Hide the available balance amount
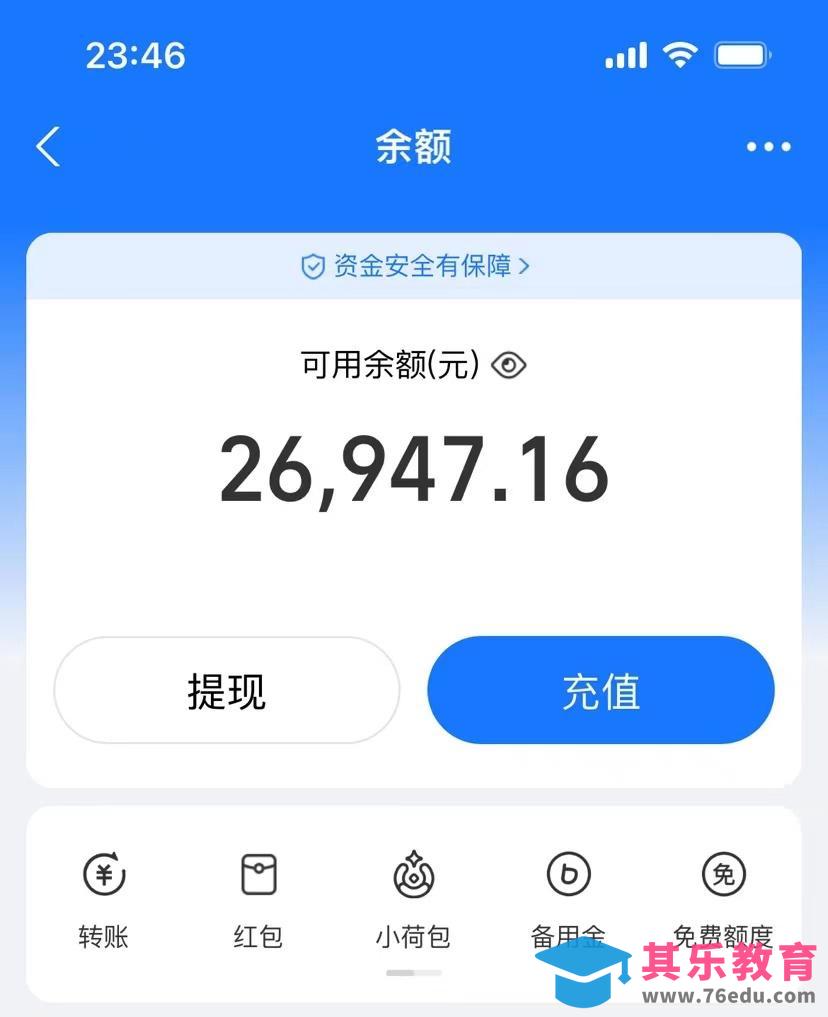 pyautogui.click(x=509, y=366)
